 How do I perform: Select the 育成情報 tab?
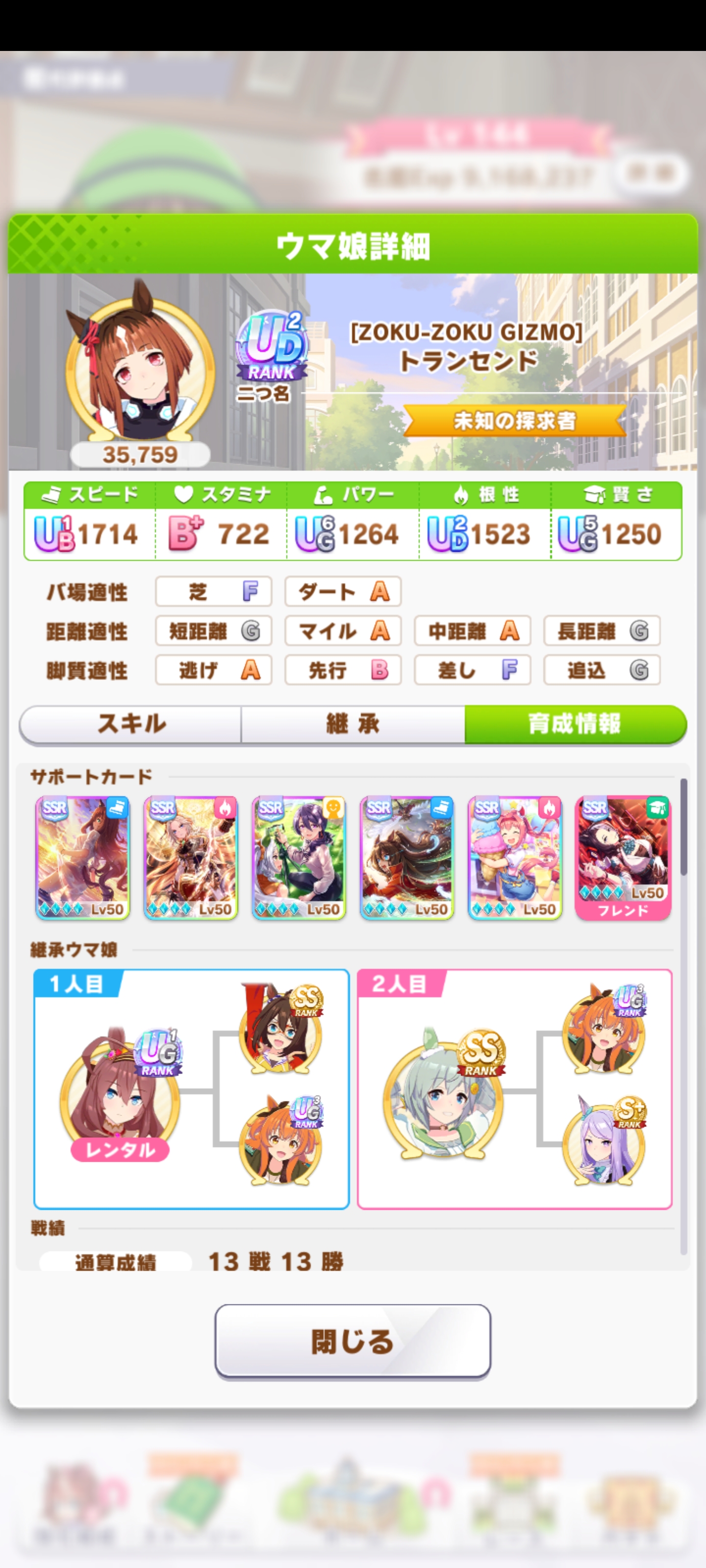(575, 724)
